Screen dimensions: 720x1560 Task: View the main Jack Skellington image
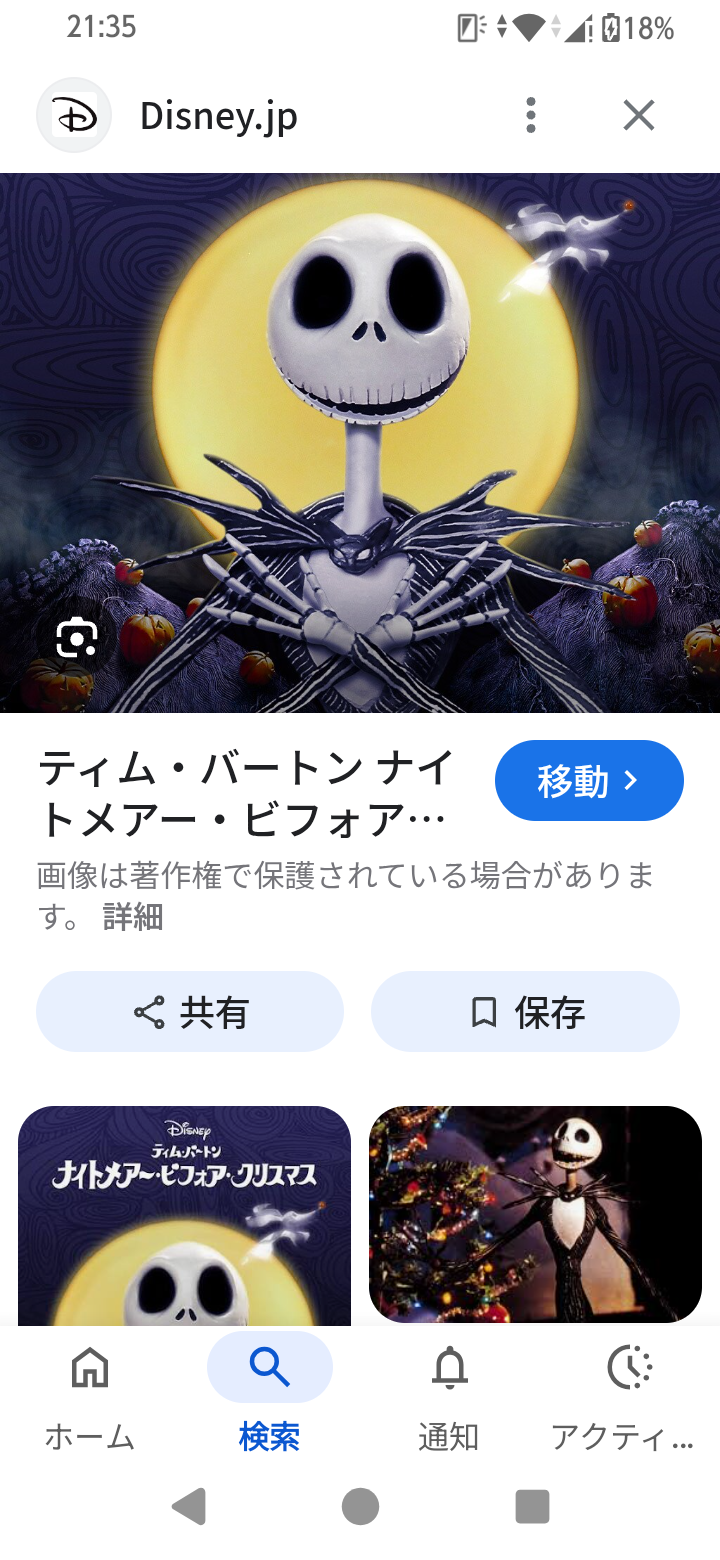(360, 442)
